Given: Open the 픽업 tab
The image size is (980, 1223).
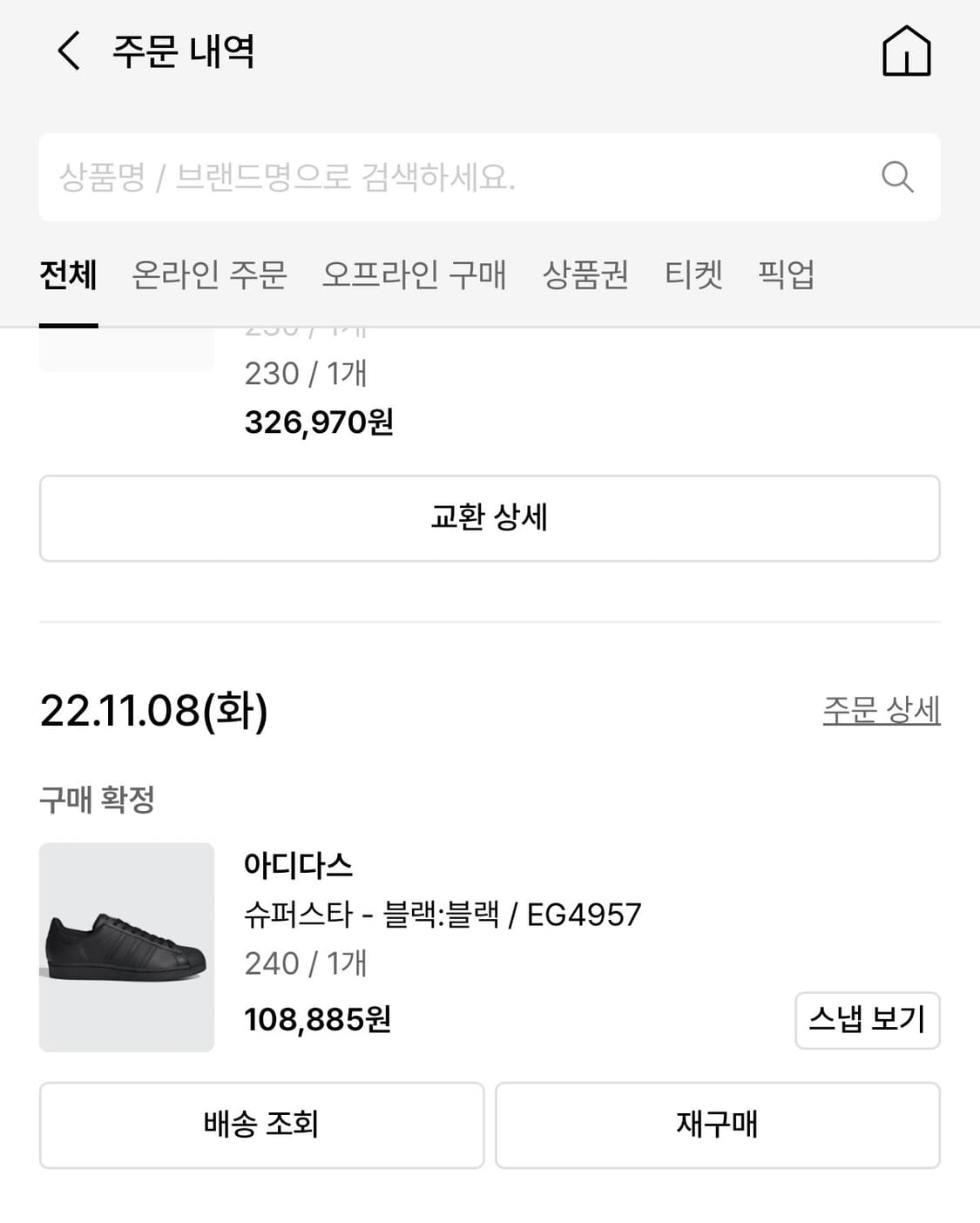Looking at the screenshot, I should [x=788, y=274].
